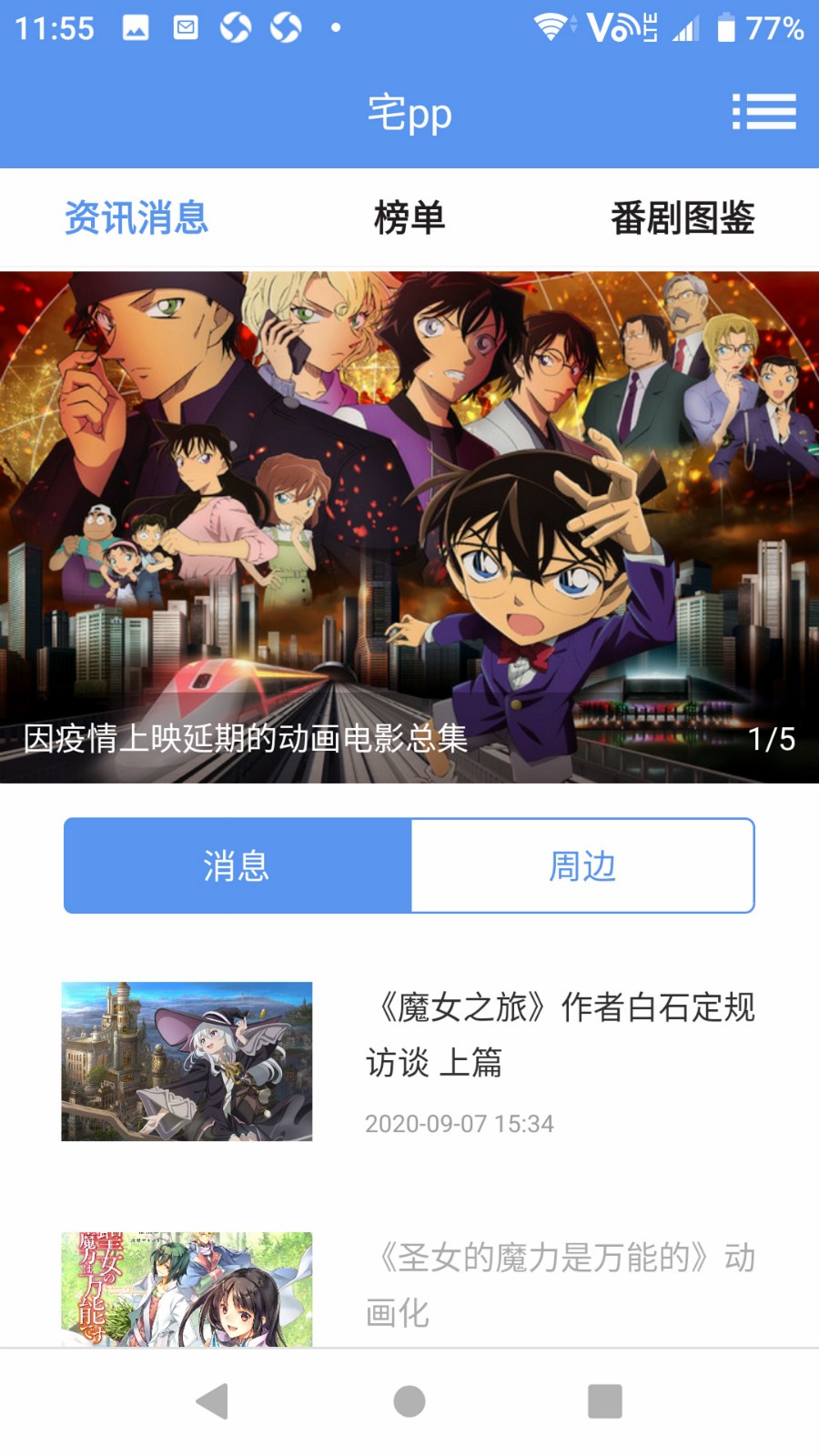The height and width of the screenshot is (1456, 819).
Task: Open the article 《圣女的魔力是万能的》动画化
Action: coord(560,1285)
